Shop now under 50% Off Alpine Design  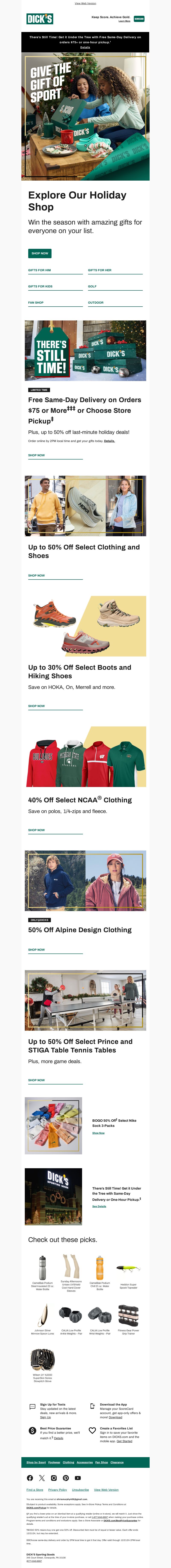pyautogui.click(x=37, y=950)
